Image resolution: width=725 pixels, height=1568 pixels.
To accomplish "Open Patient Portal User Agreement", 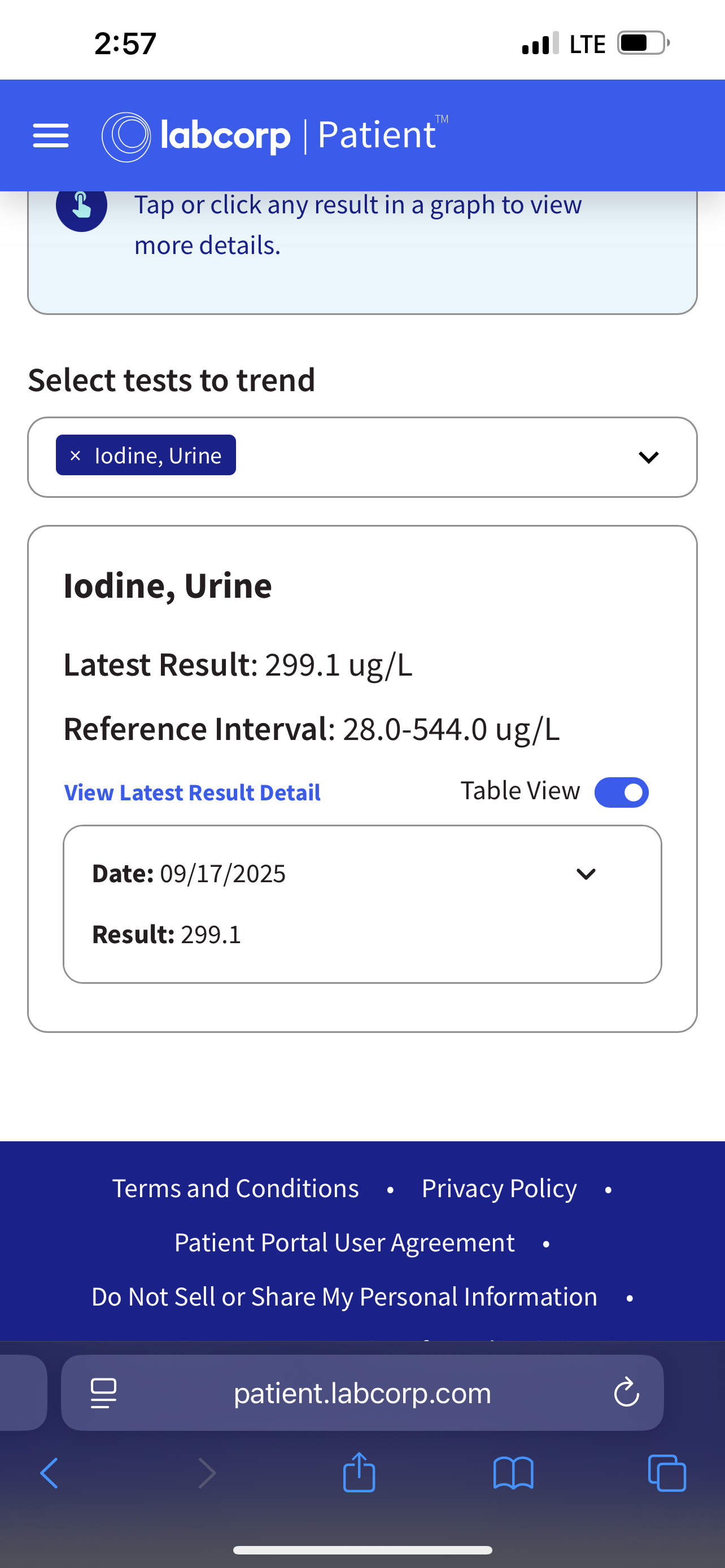I will (344, 1242).
